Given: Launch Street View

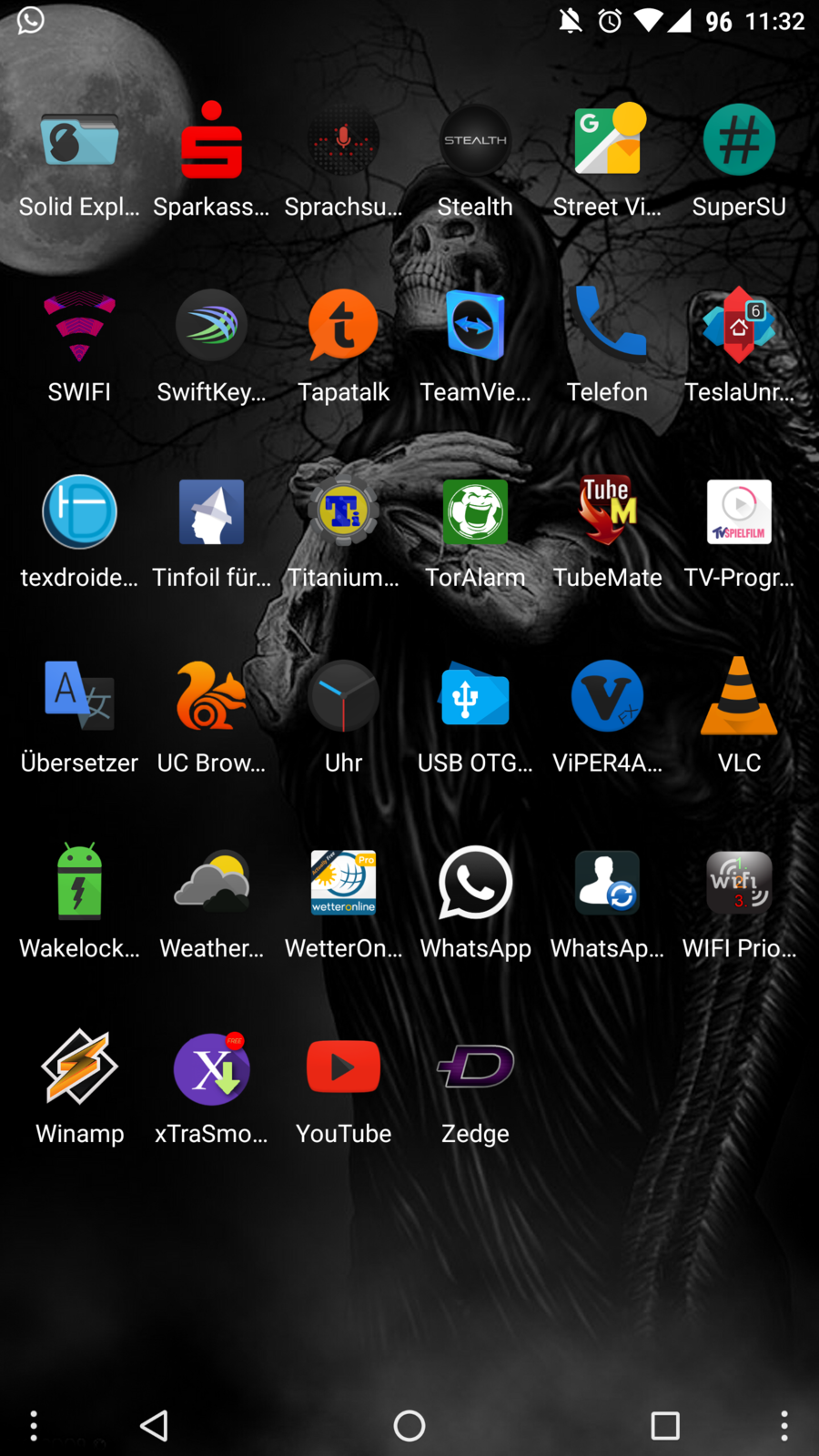Looking at the screenshot, I should click(607, 141).
